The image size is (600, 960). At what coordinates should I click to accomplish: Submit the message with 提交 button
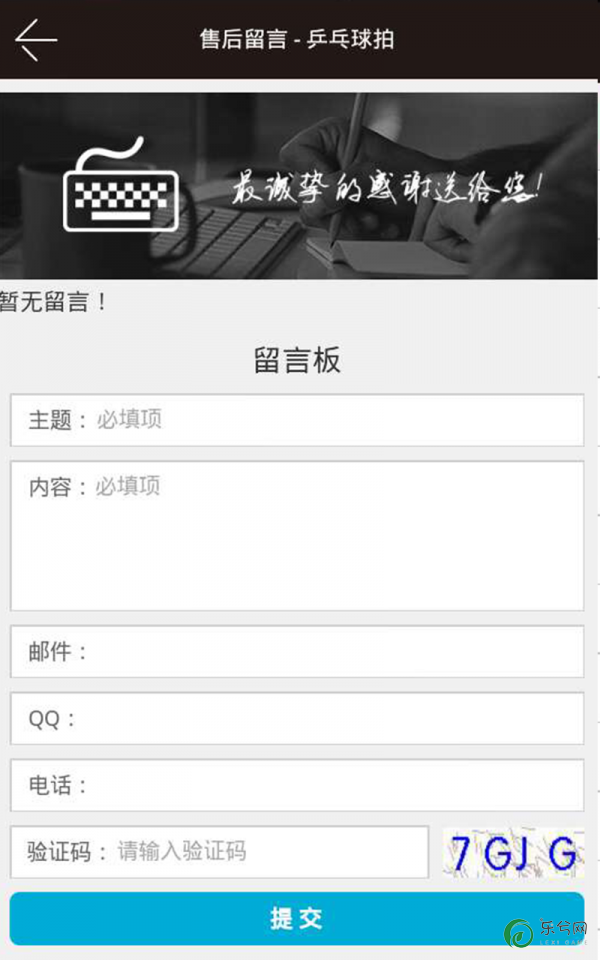pos(297,918)
